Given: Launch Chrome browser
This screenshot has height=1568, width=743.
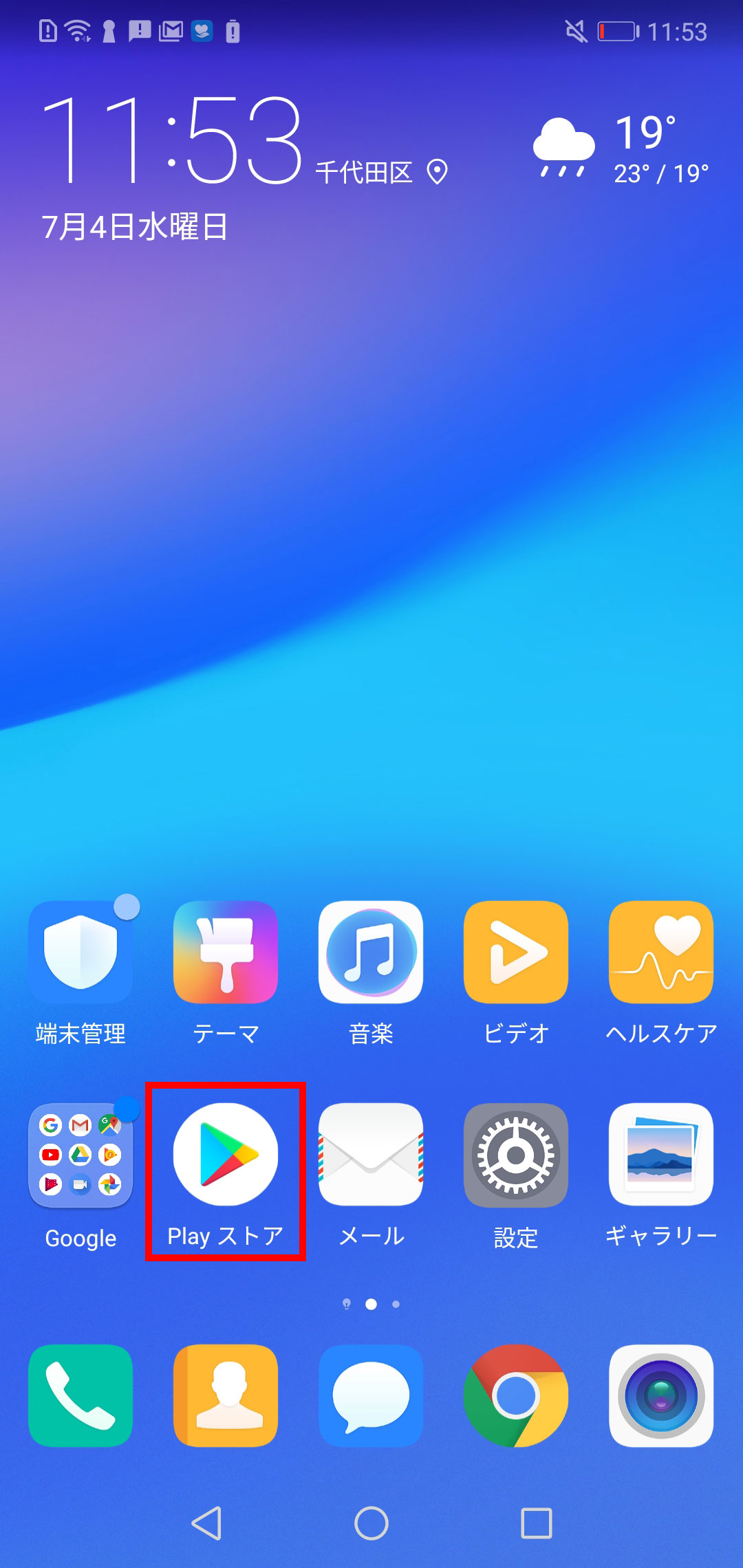Looking at the screenshot, I should coord(516,1396).
